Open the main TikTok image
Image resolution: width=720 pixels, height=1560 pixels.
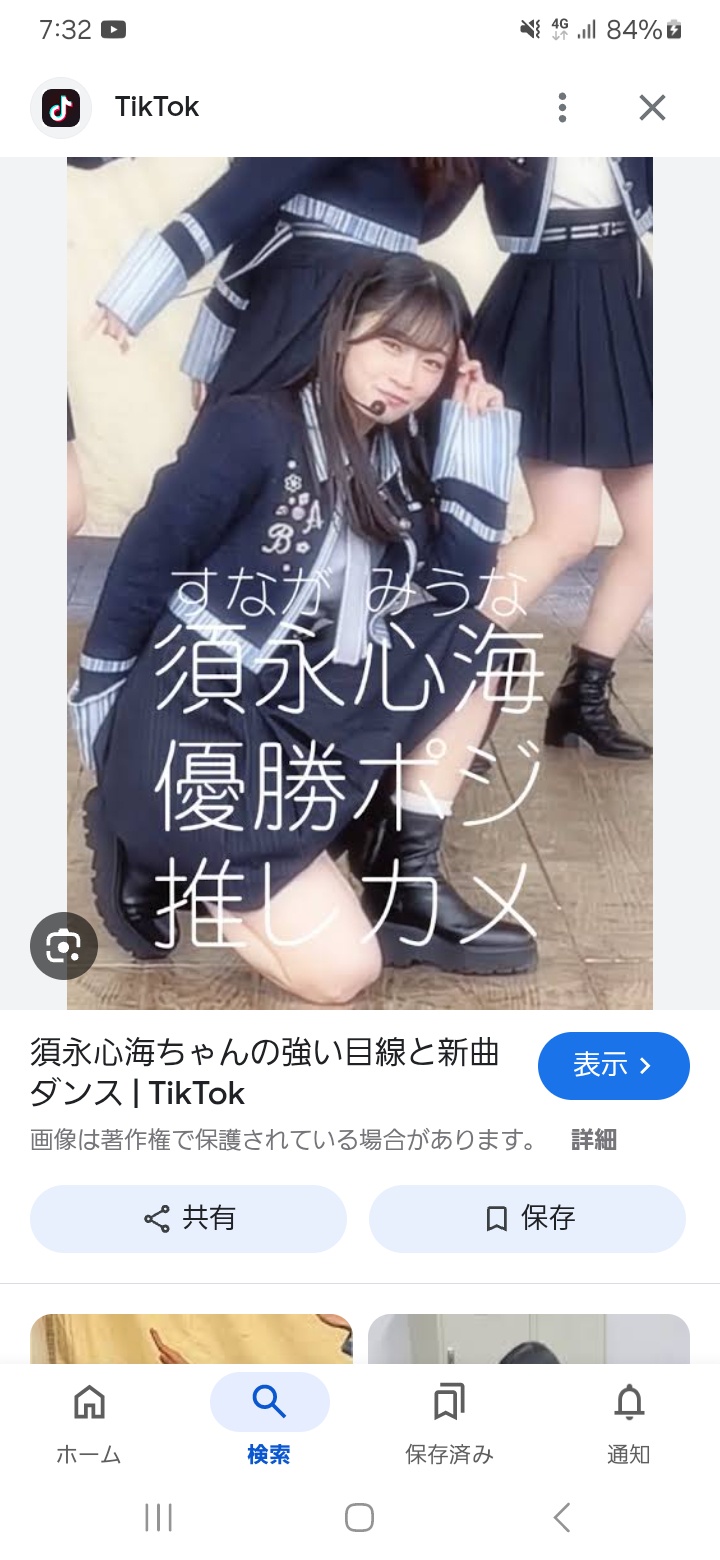[x=360, y=583]
